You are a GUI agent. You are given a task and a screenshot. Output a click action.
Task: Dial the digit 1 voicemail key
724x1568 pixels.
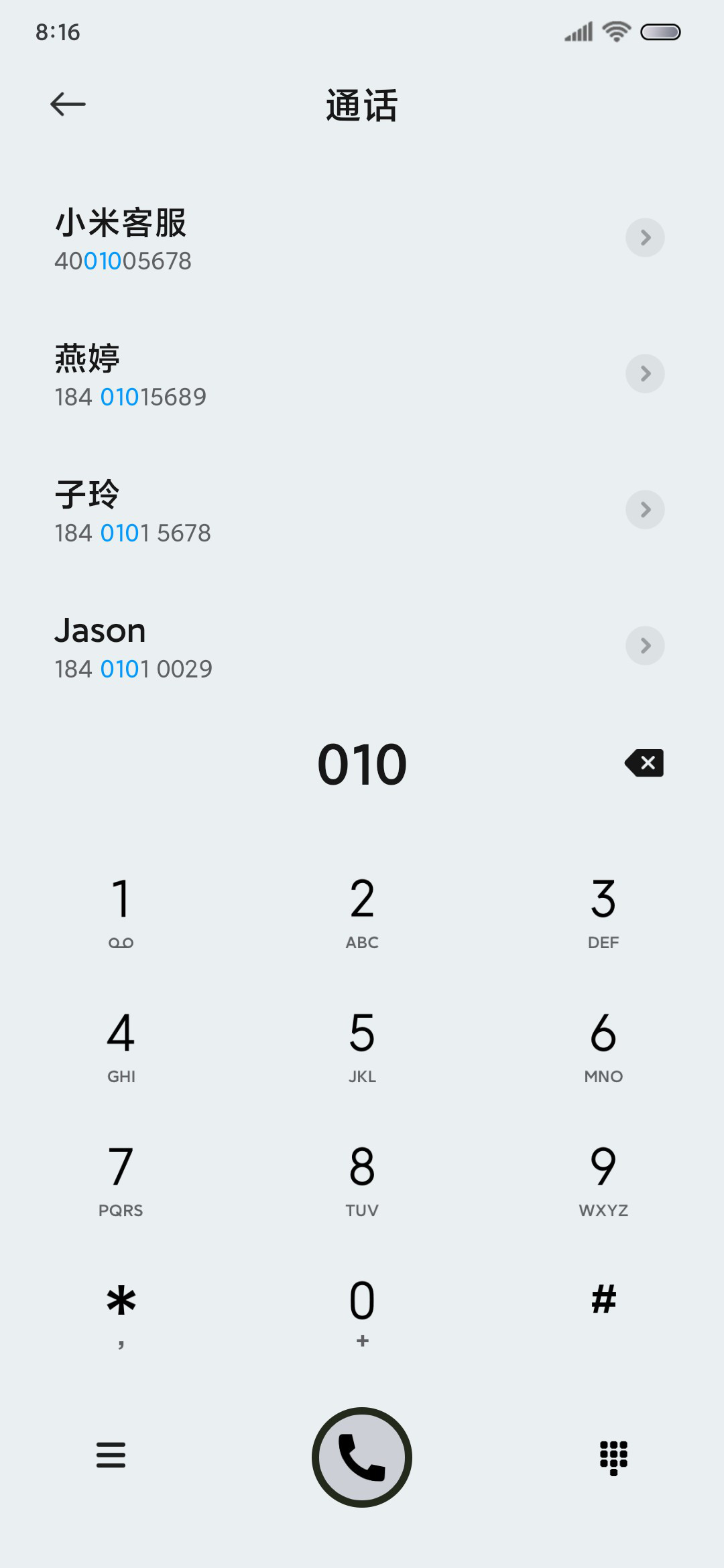pos(121,911)
